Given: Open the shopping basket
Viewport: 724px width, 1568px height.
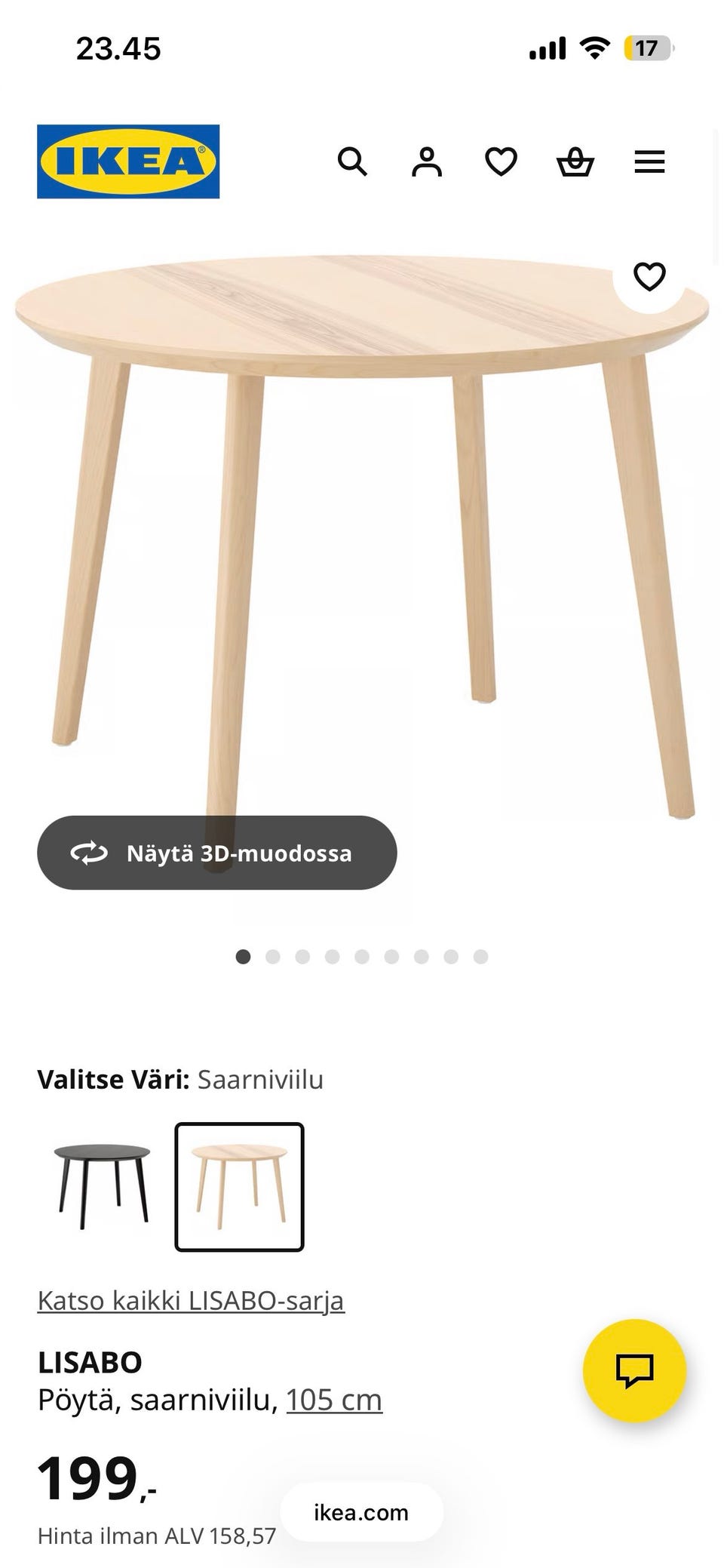Looking at the screenshot, I should 574,161.
